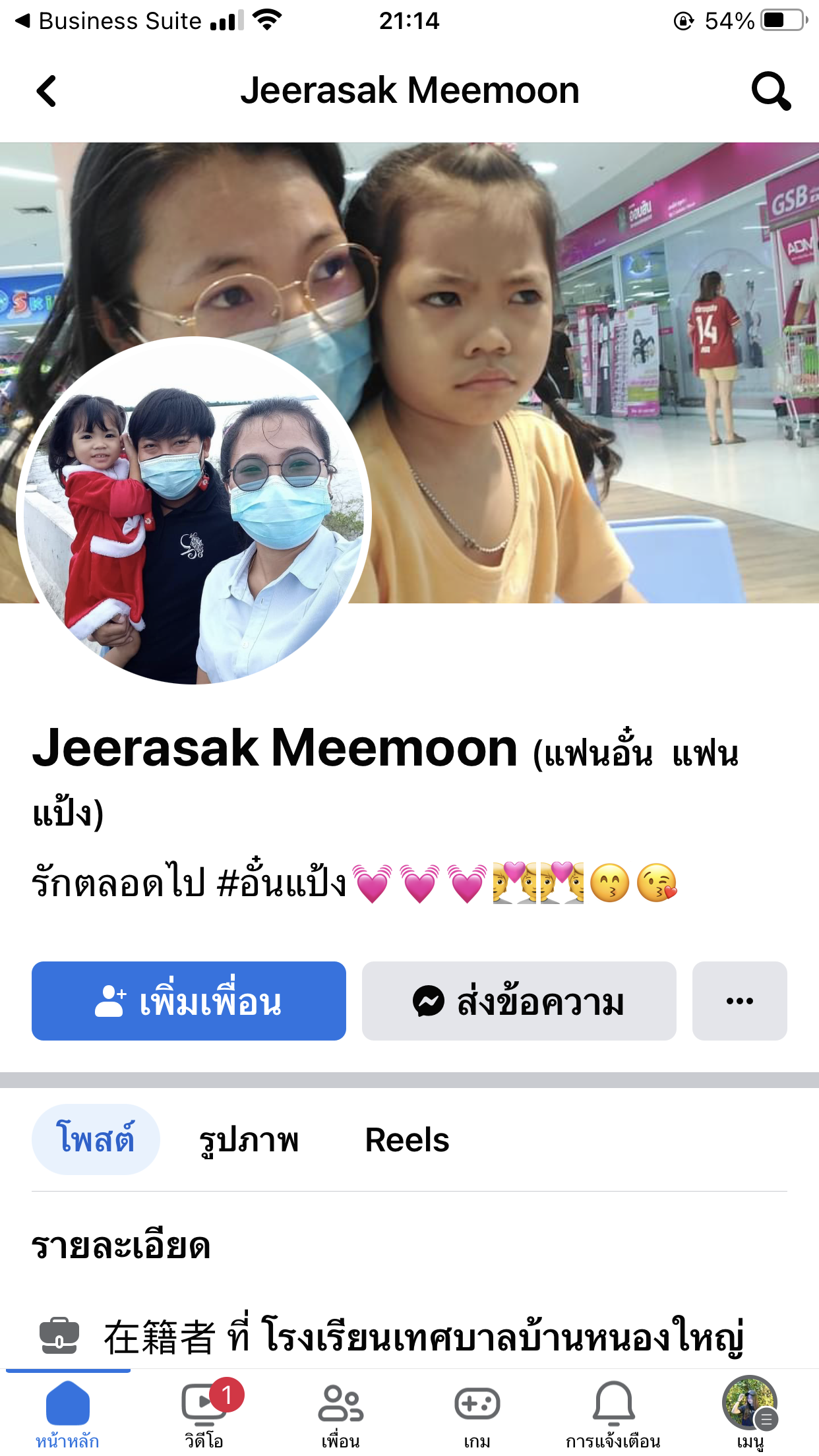Open search on this profile
Image resolution: width=819 pixels, height=1456 pixels.
(770, 91)
